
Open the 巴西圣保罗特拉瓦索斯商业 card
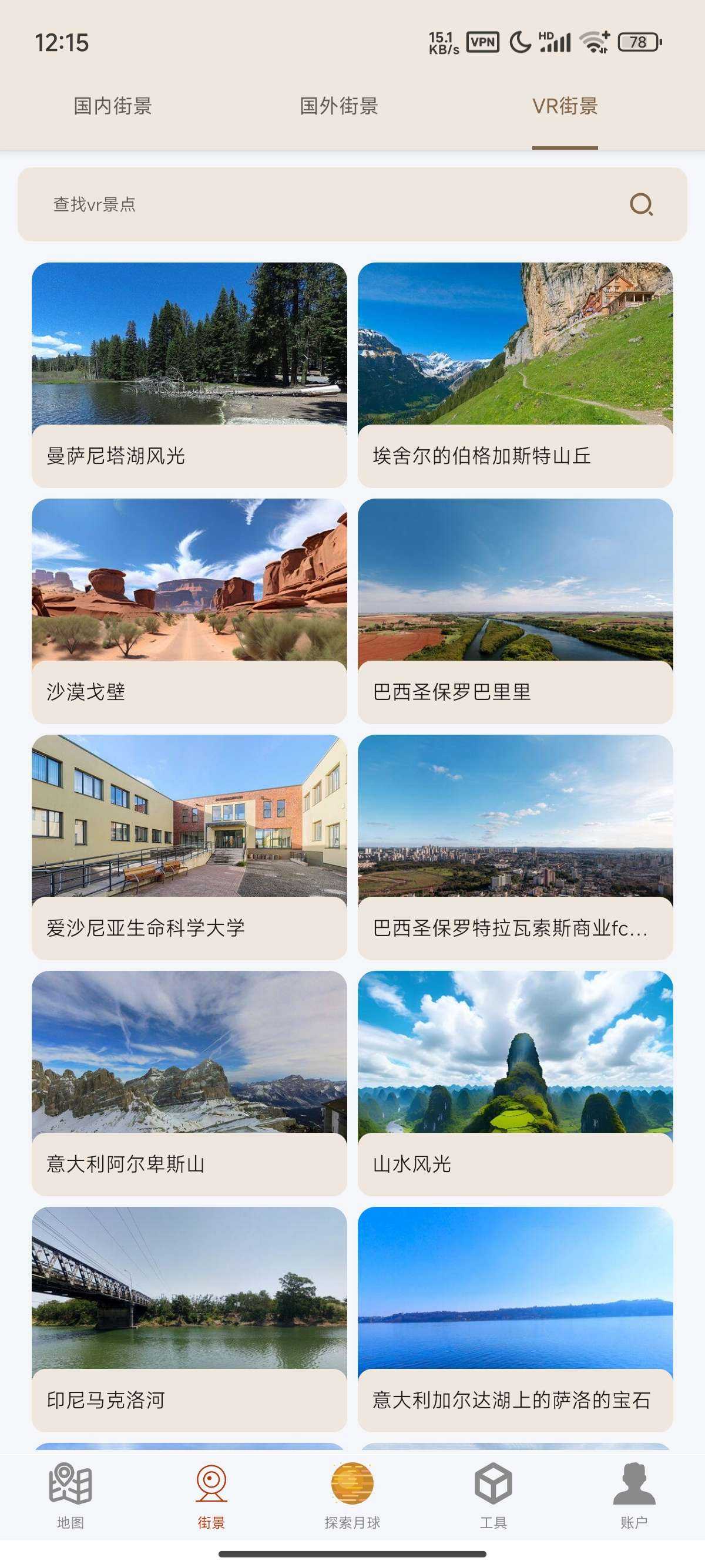(516, 847)
